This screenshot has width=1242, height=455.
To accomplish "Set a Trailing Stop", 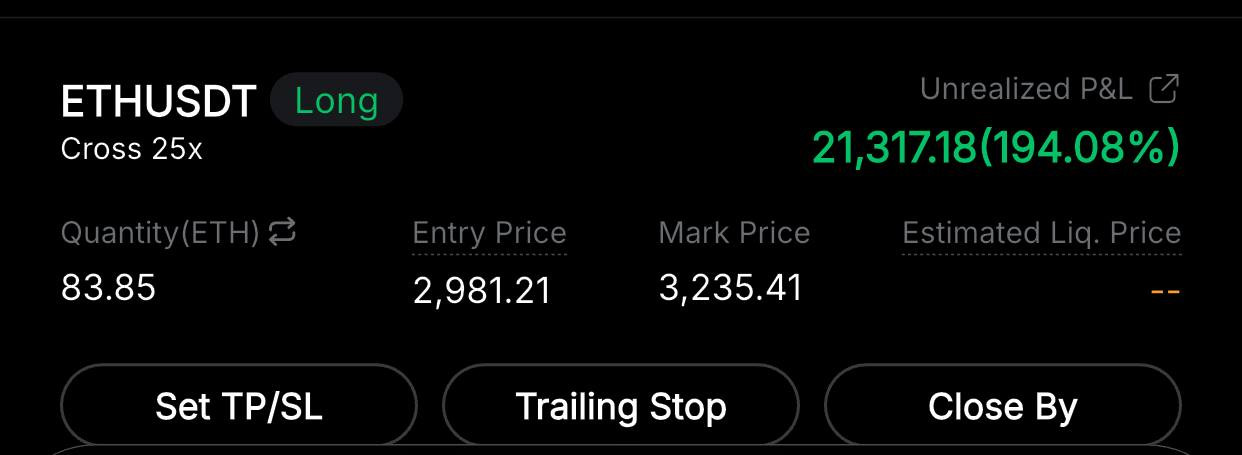I will (x=620, y=406).
